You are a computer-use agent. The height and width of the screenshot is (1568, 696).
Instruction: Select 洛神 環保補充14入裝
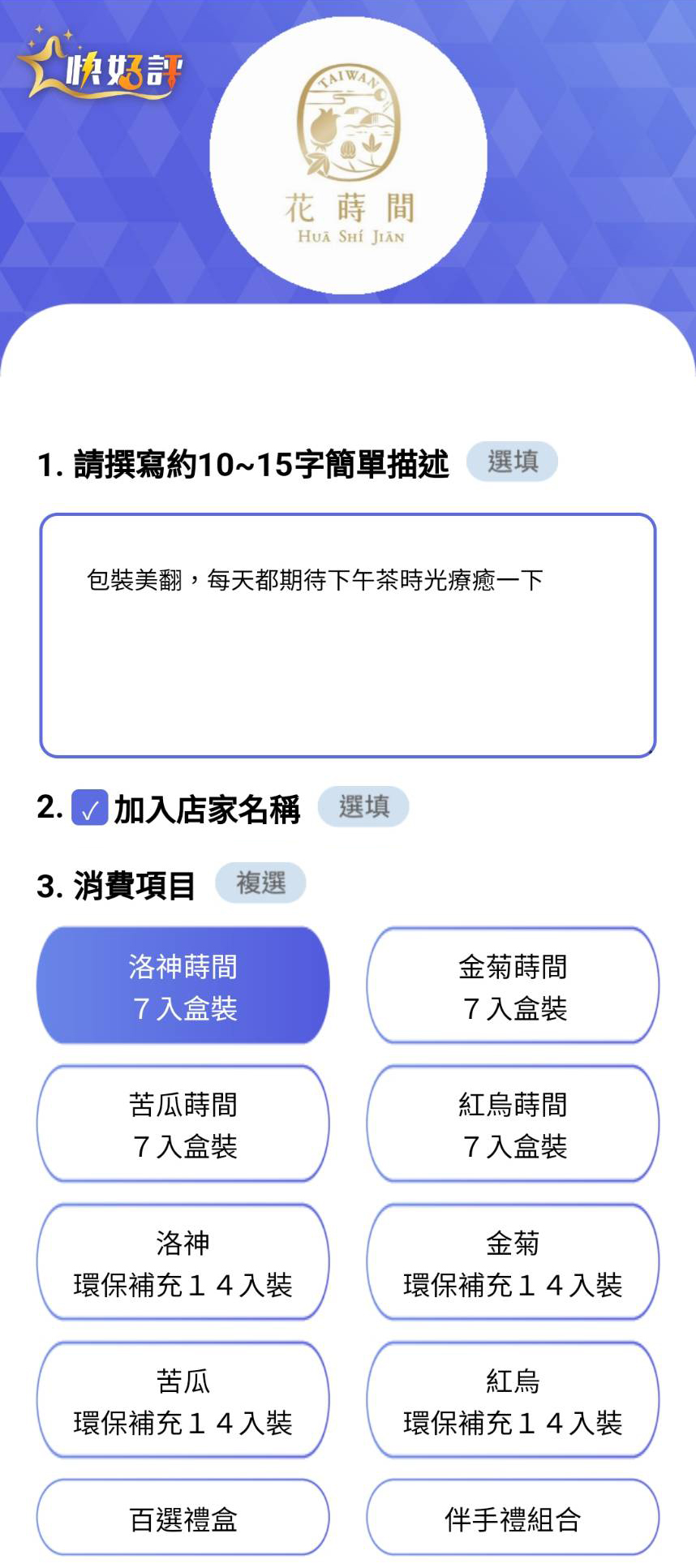pos(183,1262)
